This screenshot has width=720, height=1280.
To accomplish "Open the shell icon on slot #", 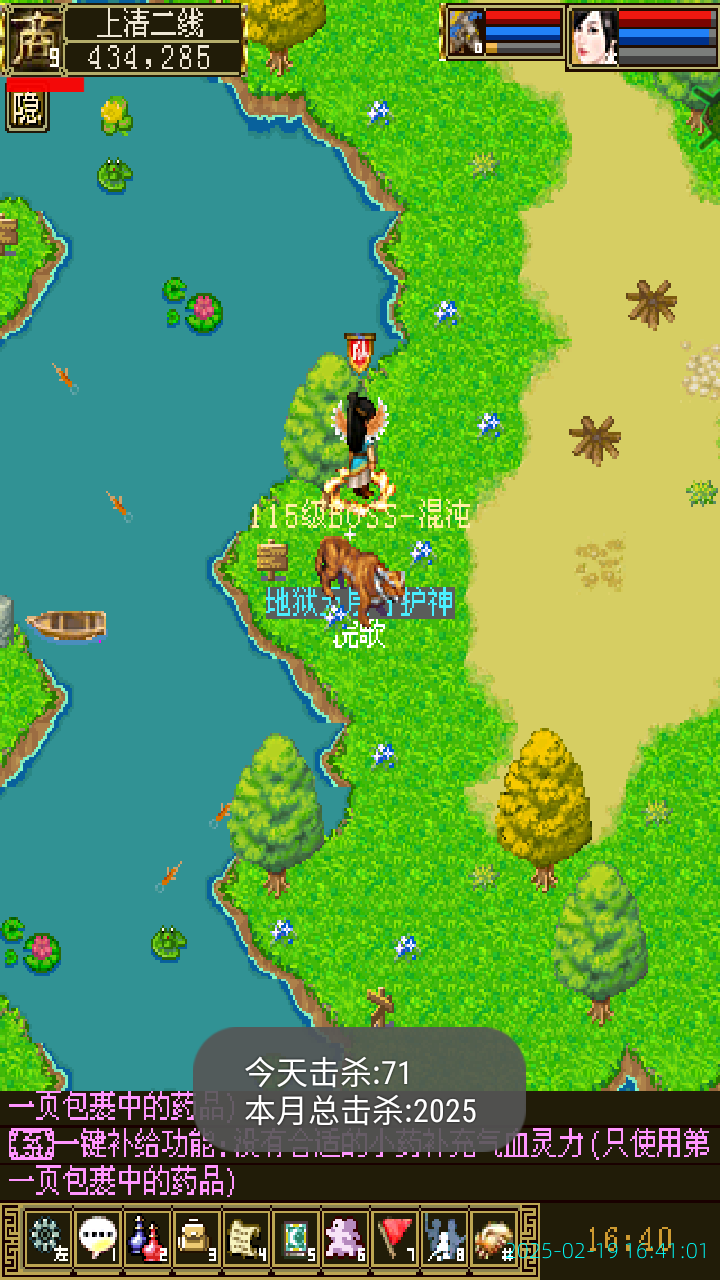I will [493, 1238].
